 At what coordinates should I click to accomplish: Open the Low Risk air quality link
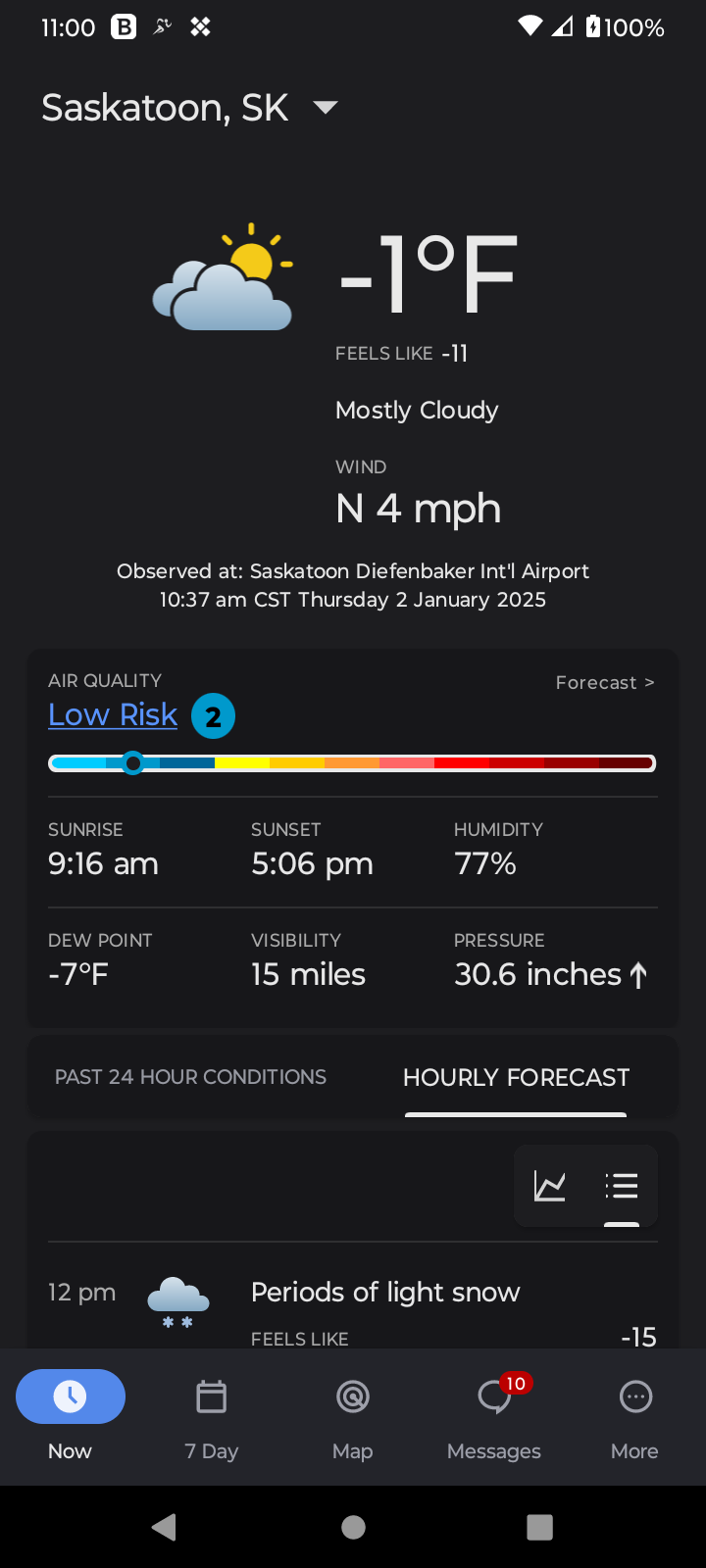(x=113, y=715)
